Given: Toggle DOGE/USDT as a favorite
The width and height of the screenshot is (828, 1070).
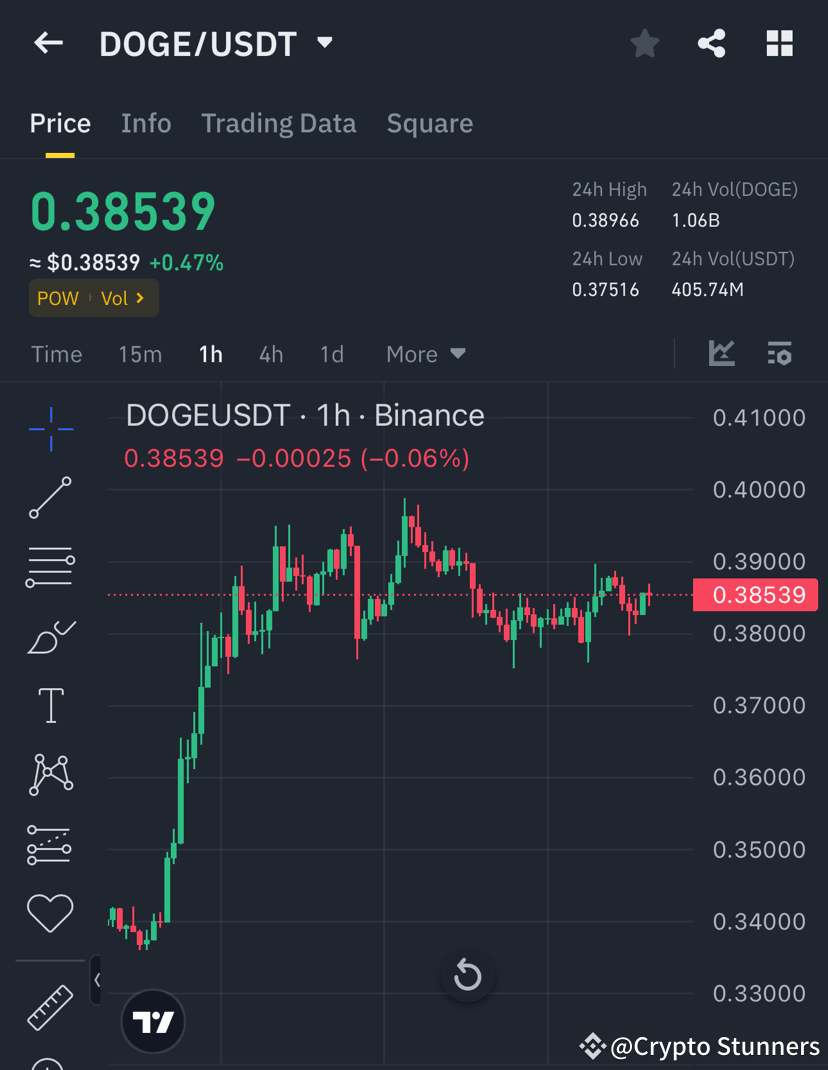Looking at the screenshot, I should 644,43.
